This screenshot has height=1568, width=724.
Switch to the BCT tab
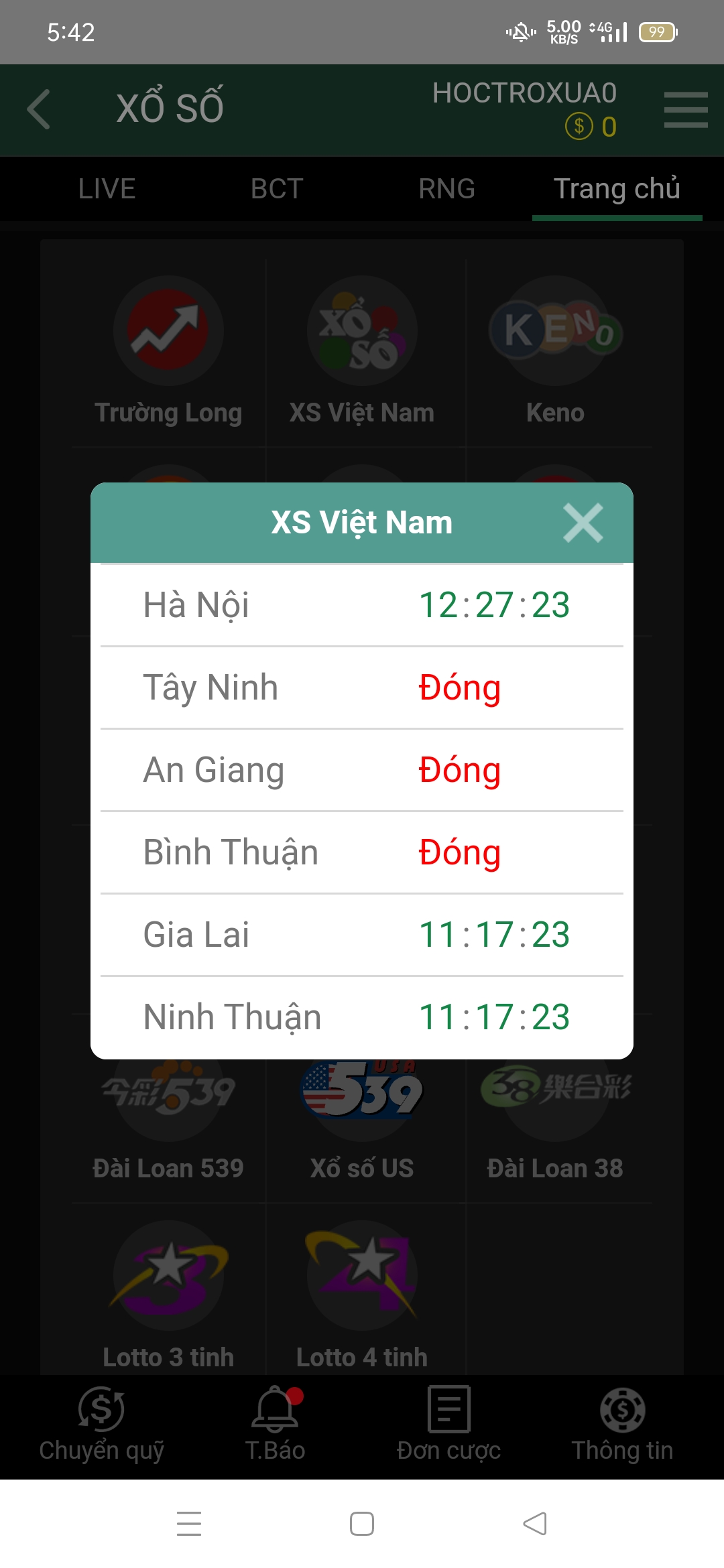tap(277, 189)
